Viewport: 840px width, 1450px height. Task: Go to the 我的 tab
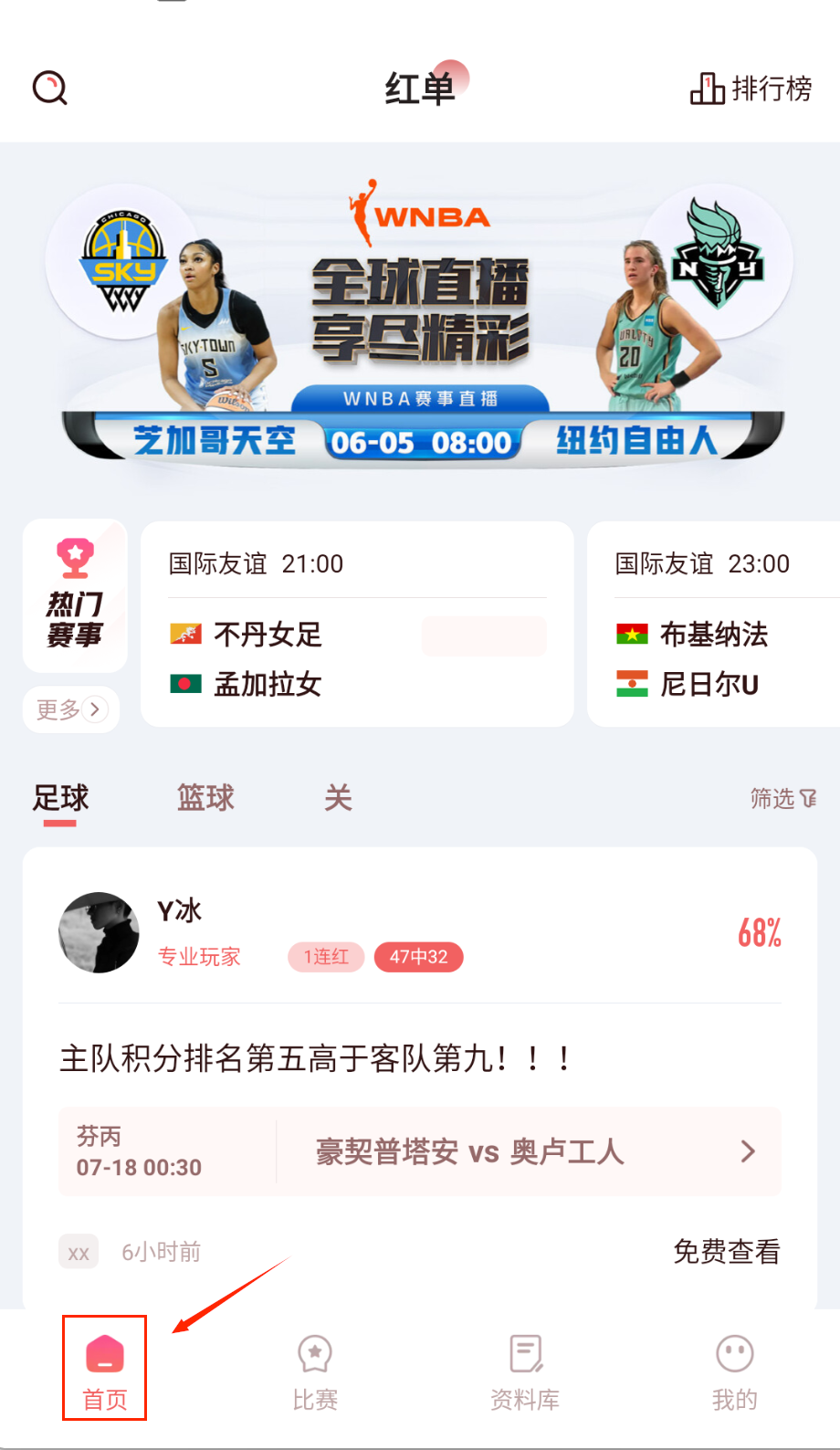pos(734,1369)
